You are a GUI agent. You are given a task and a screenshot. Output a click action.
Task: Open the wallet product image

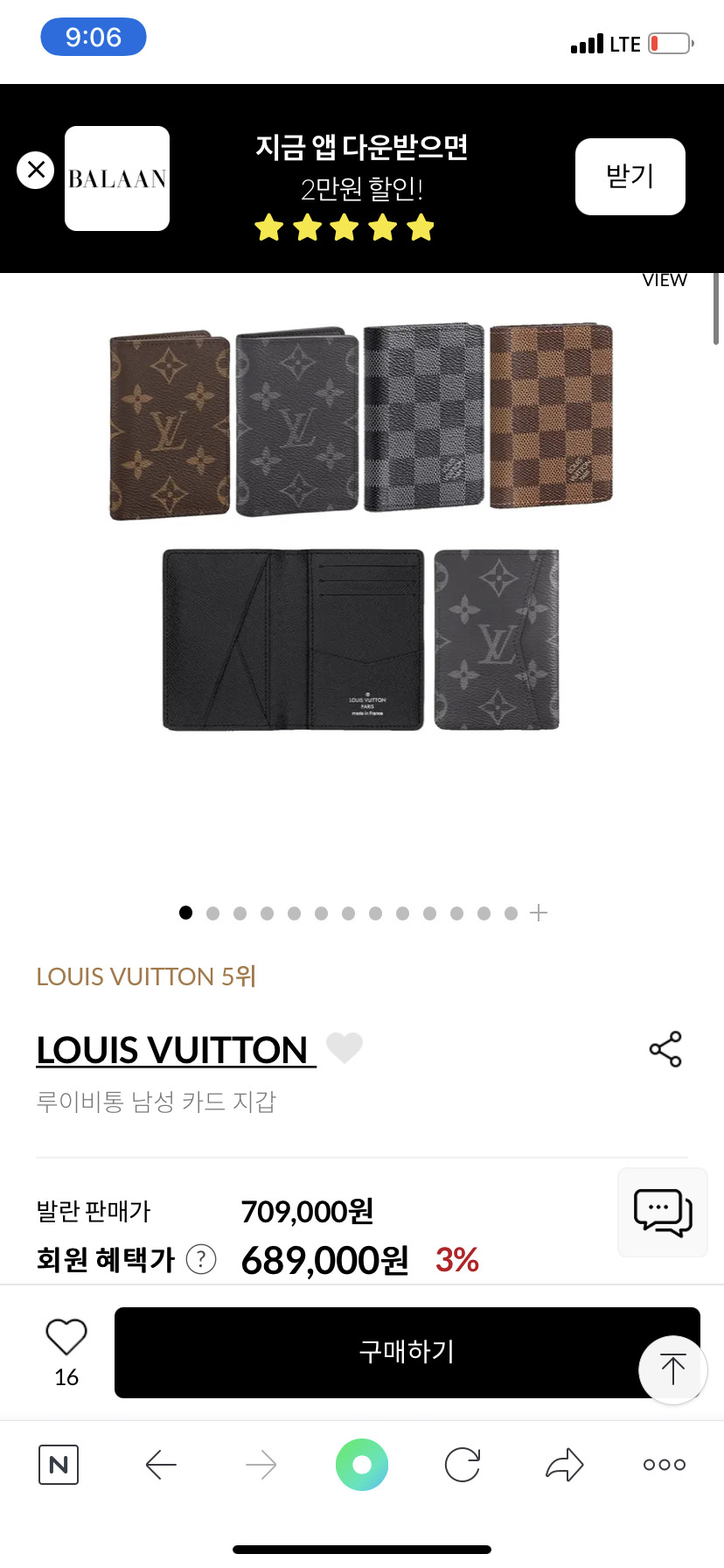[361, 529]
